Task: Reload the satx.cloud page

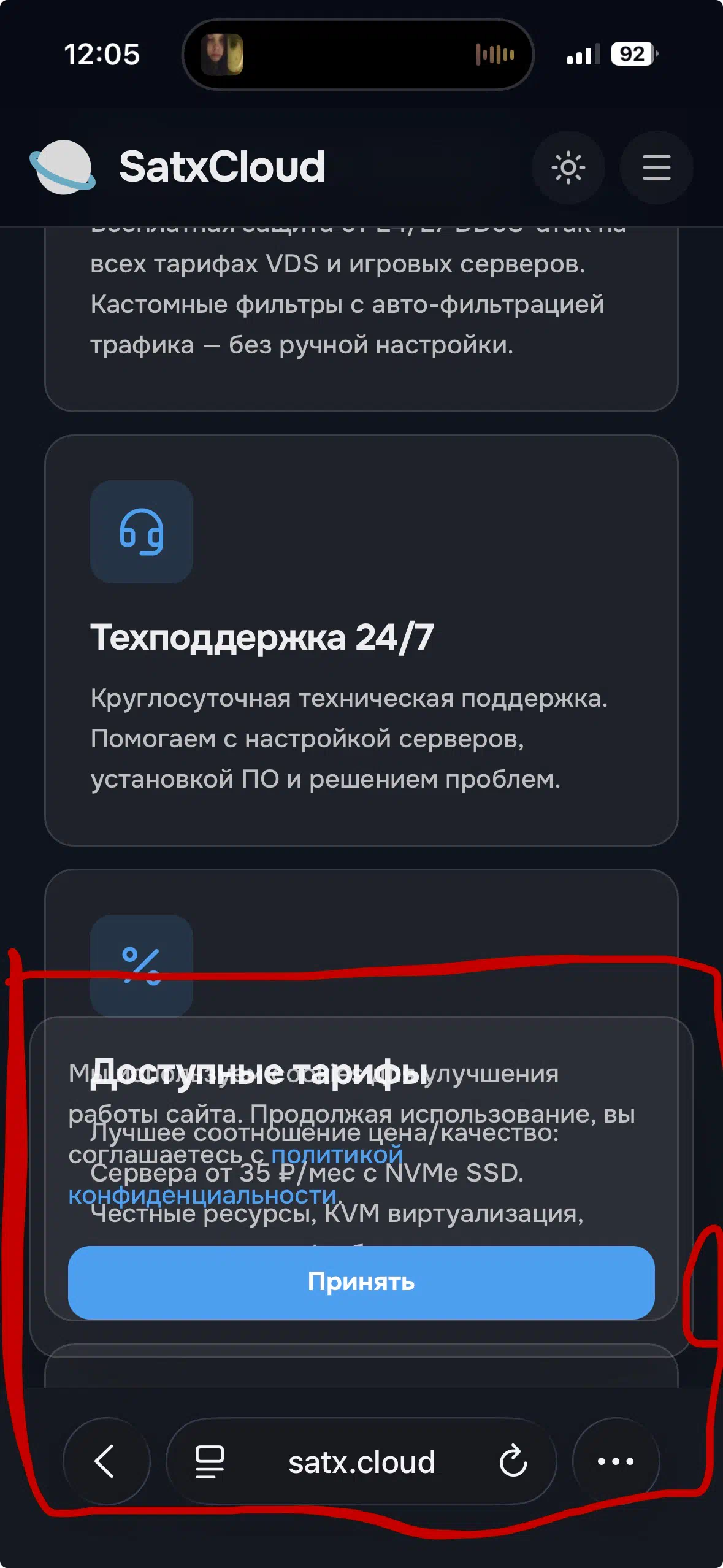Action: coord(513,1461)
